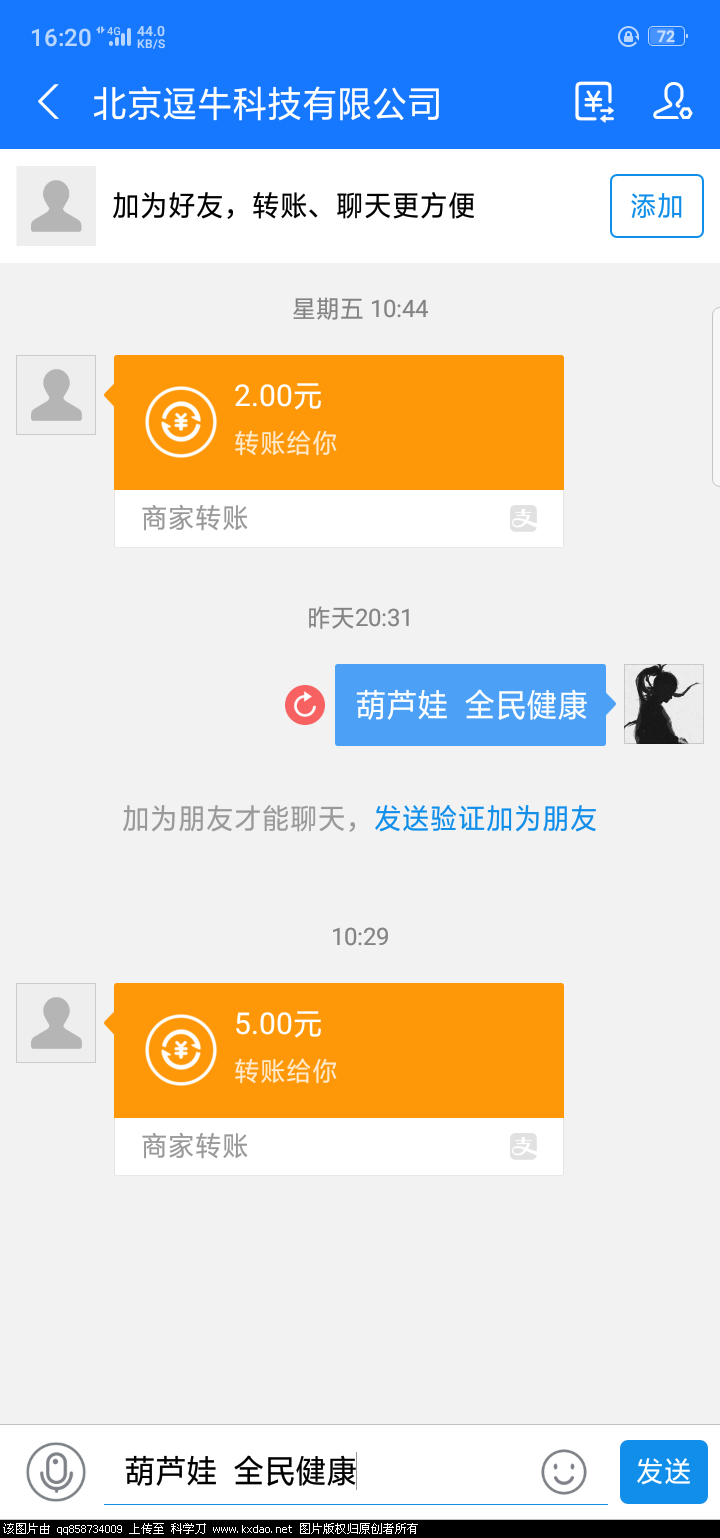Select the microphone icon for voice input
Image resolution: width=720 pixels, height=1538 pixels.
[x=57, y=1472]
